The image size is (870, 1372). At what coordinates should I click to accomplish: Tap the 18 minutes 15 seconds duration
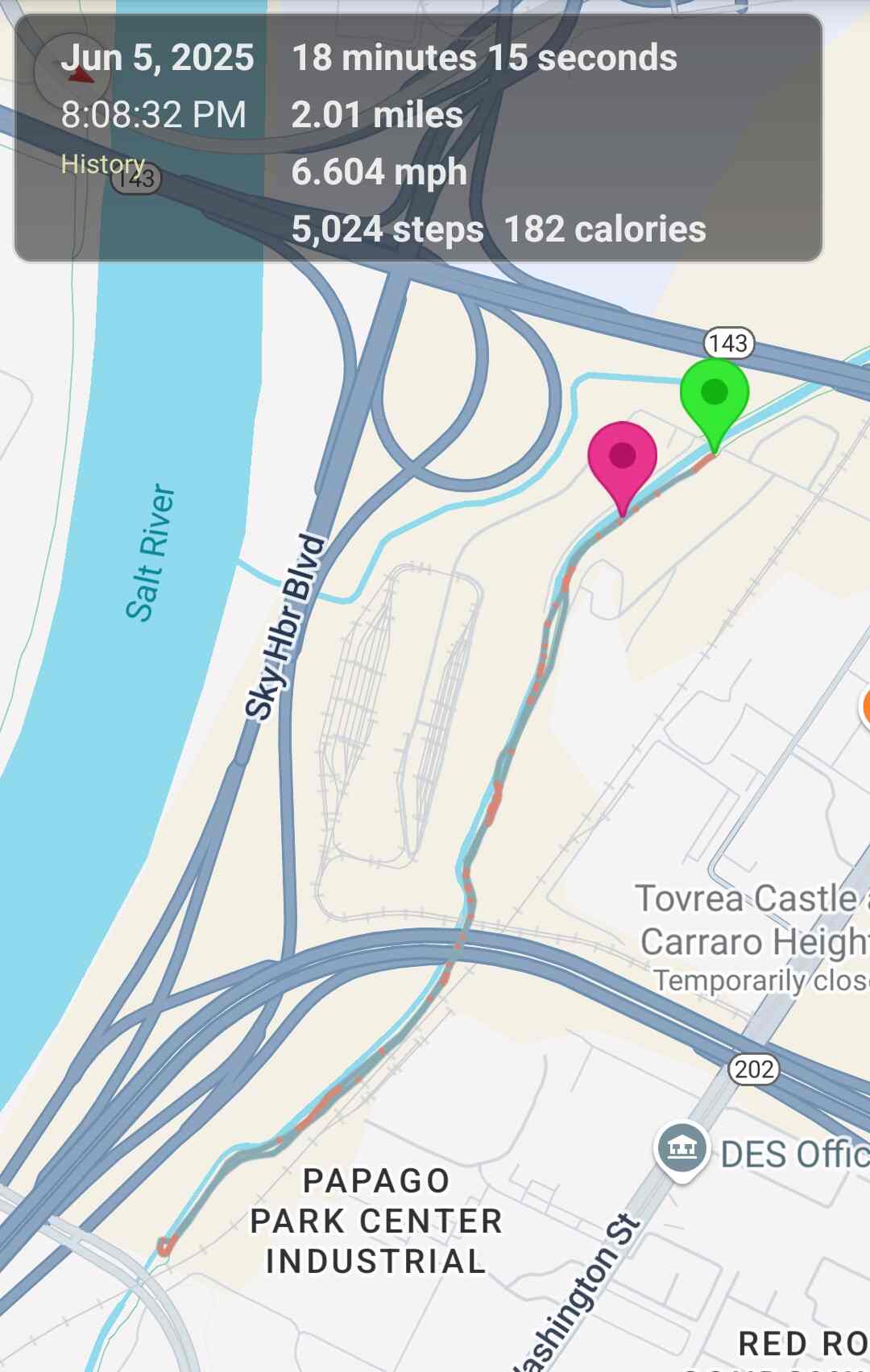[x=483, y=57]
